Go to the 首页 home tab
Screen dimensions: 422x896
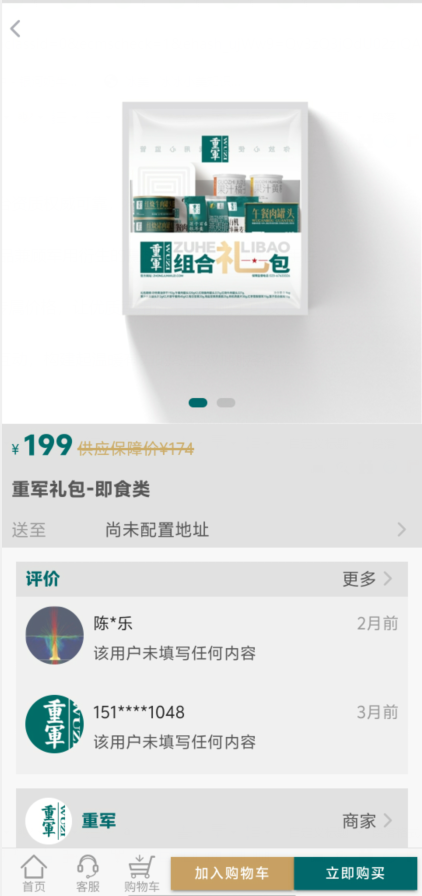[34, 874]
